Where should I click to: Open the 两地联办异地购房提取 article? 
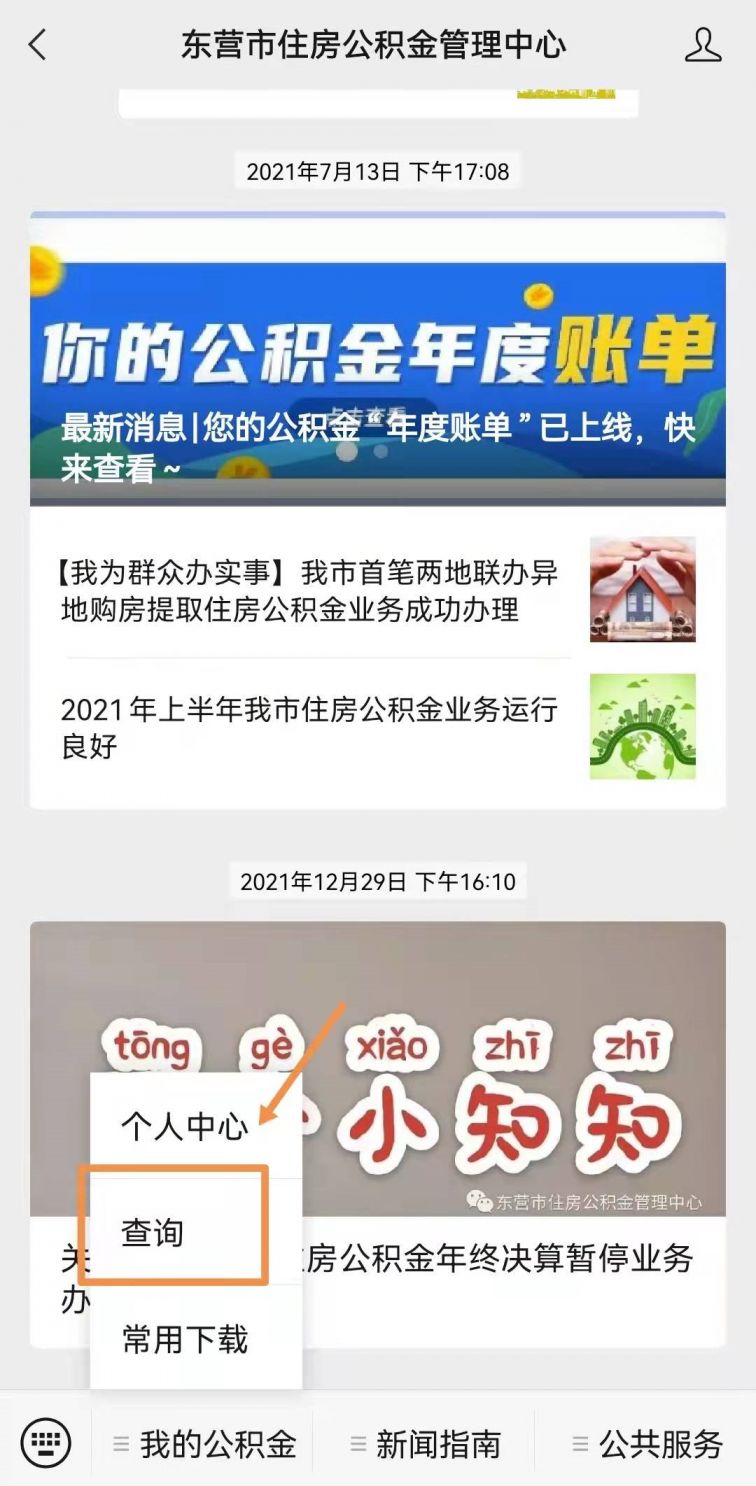(x=310, y=591)
